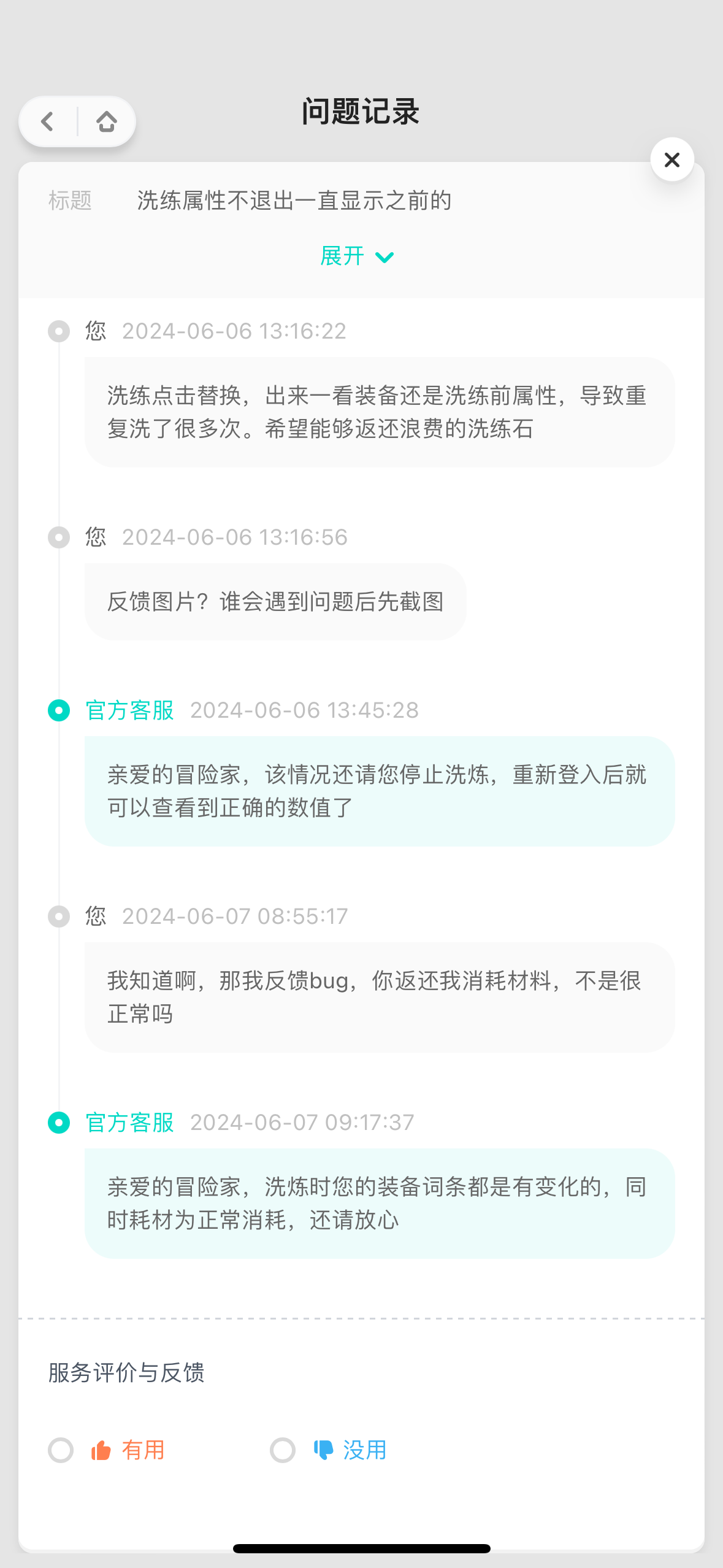Click the 有用 text label

pyautogui.click(x=143, y=1450)
